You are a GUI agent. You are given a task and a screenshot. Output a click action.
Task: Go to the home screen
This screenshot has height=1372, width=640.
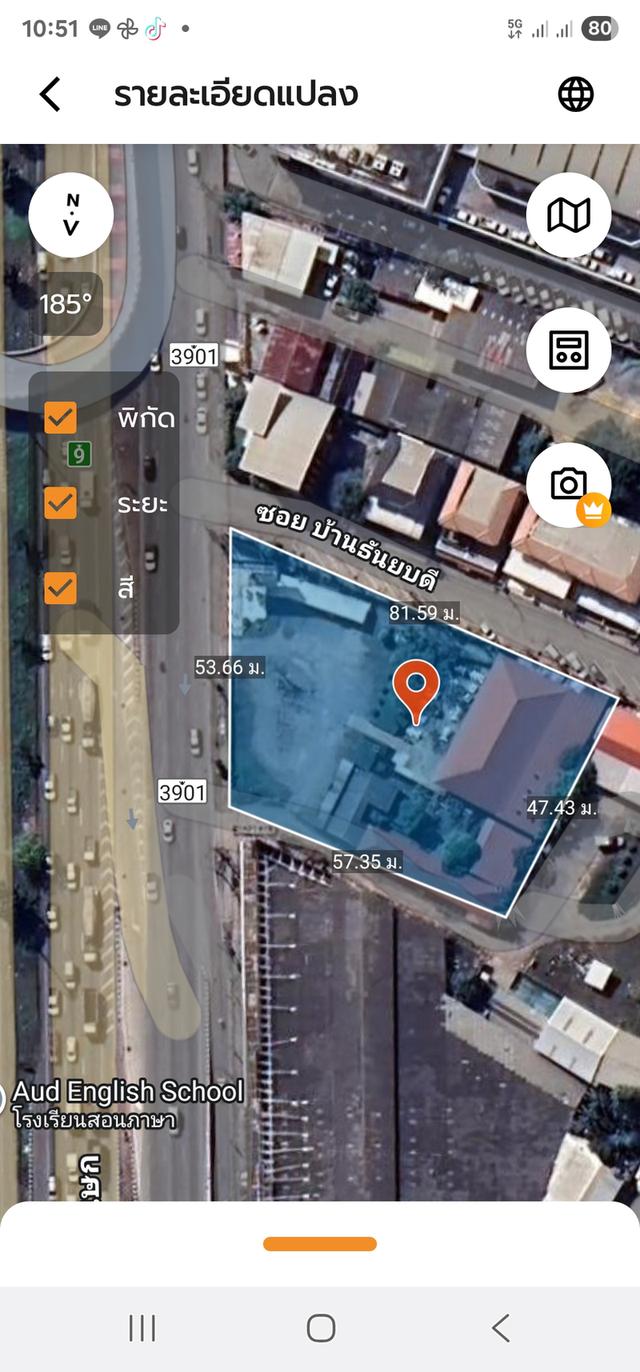click(x=321, y=1328)
